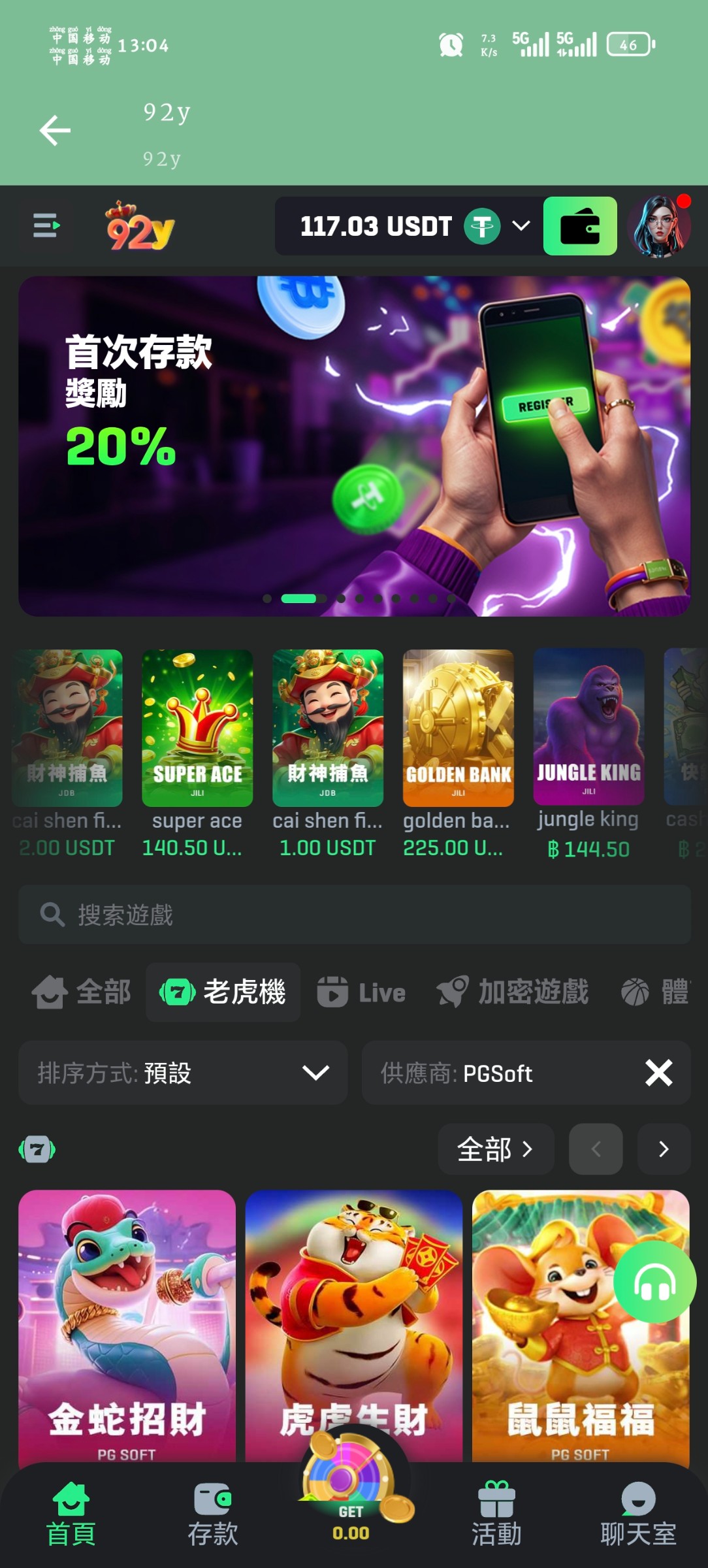Clear the PGSoft provider filter

tap(658, 1073)
